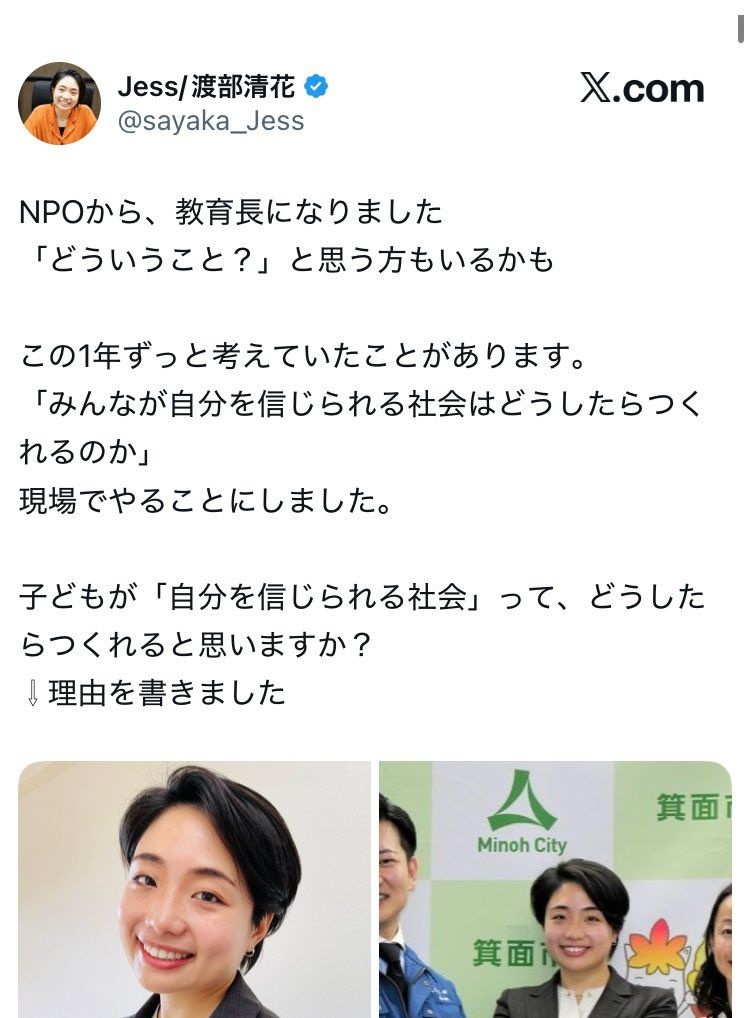The height and width of the screenshot is (1018, 749).
Task: Open the Jess/渡部清花 account name link
Action: (207, 88)
